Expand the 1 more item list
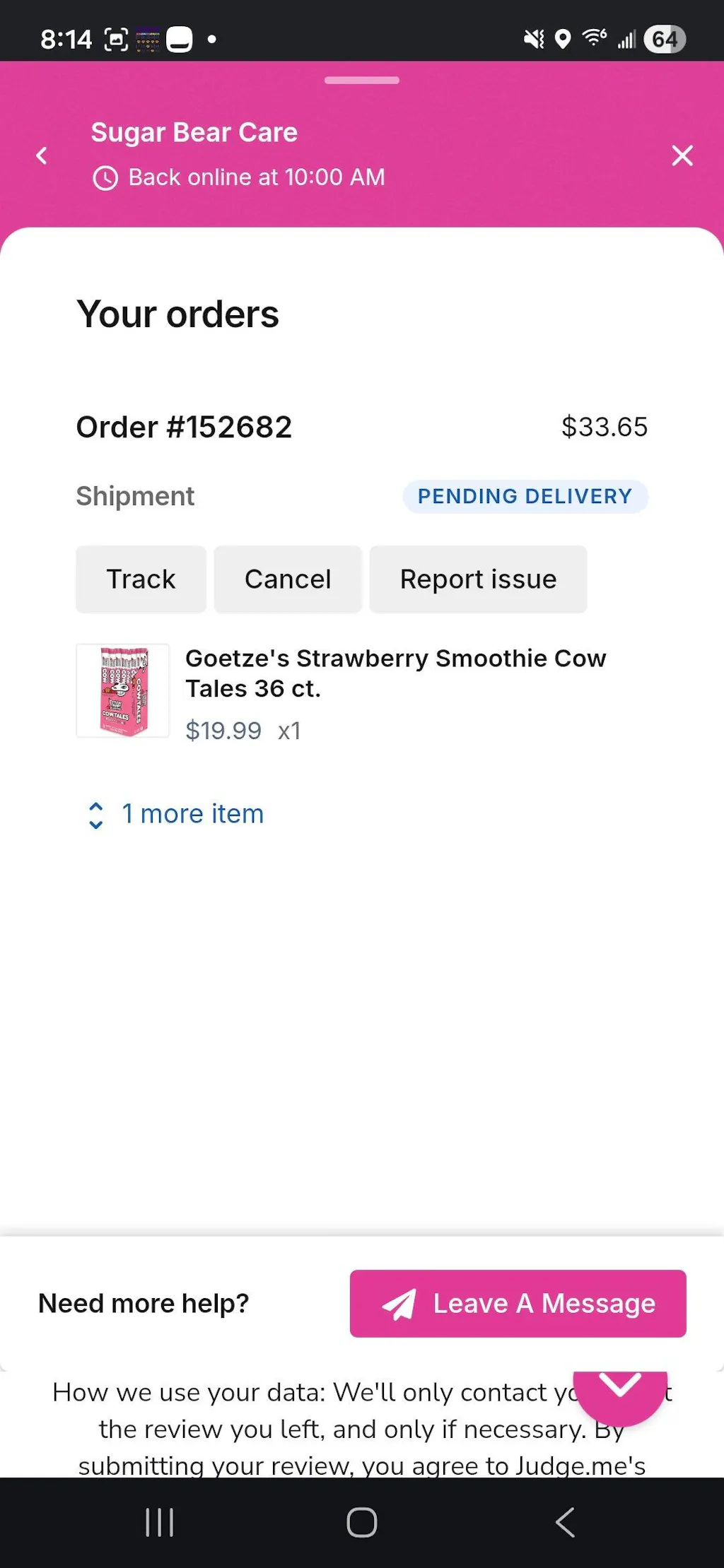 [177, 814]
